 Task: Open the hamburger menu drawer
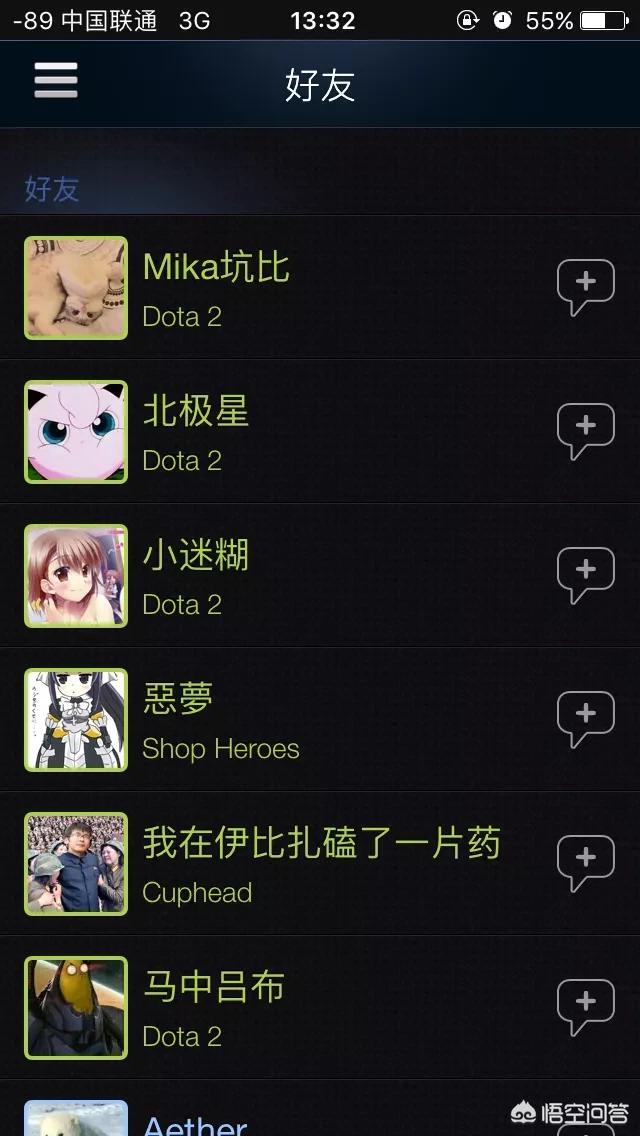click(x=56, y=81)
